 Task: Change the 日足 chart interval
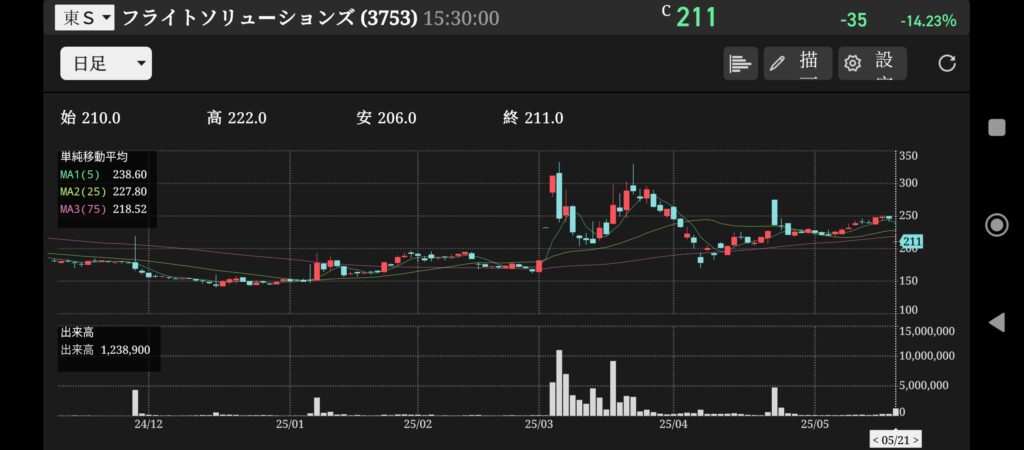click(x=106, y=64)
